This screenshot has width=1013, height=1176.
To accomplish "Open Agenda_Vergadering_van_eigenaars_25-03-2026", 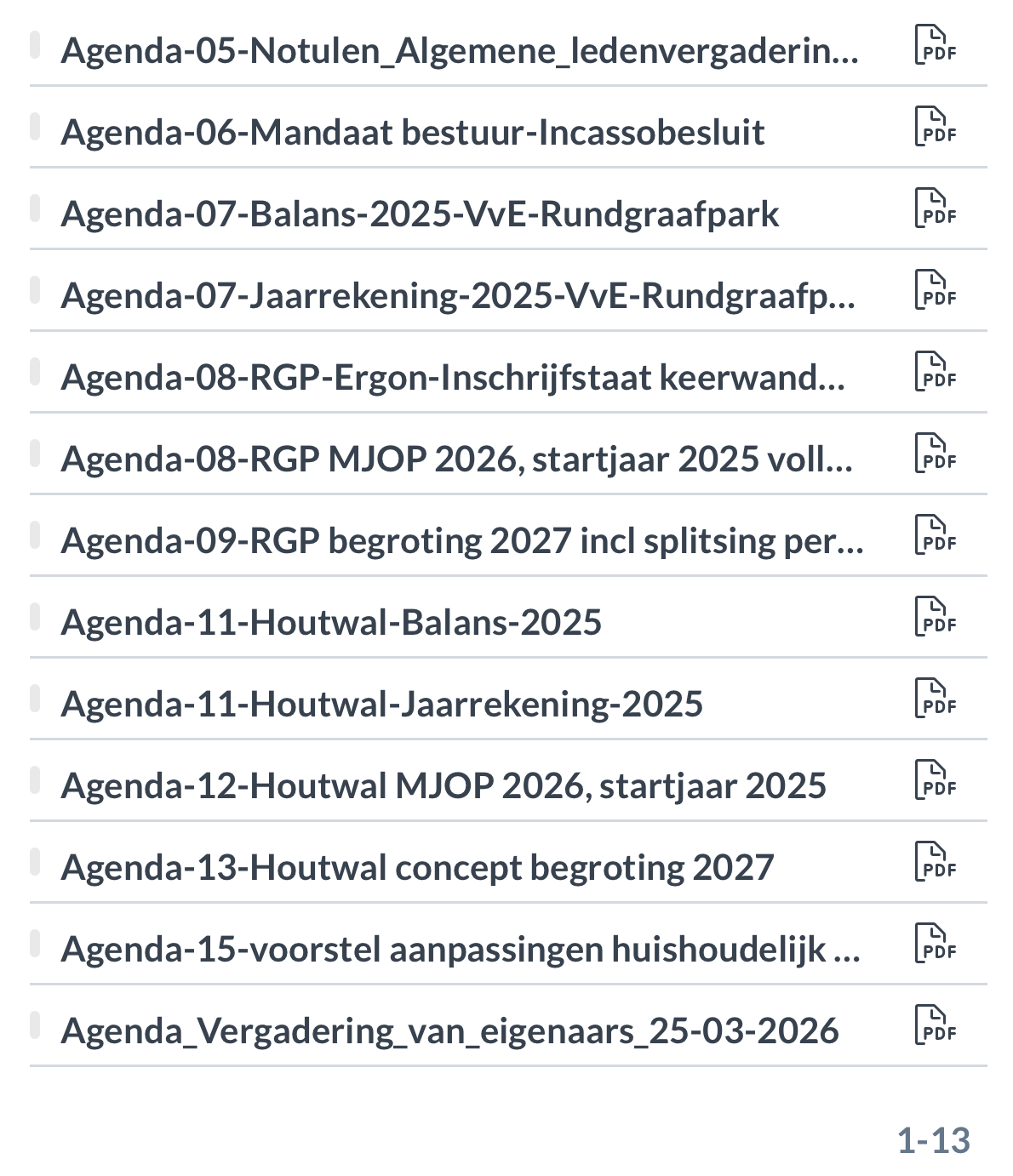I will (x=449, y=1031).
